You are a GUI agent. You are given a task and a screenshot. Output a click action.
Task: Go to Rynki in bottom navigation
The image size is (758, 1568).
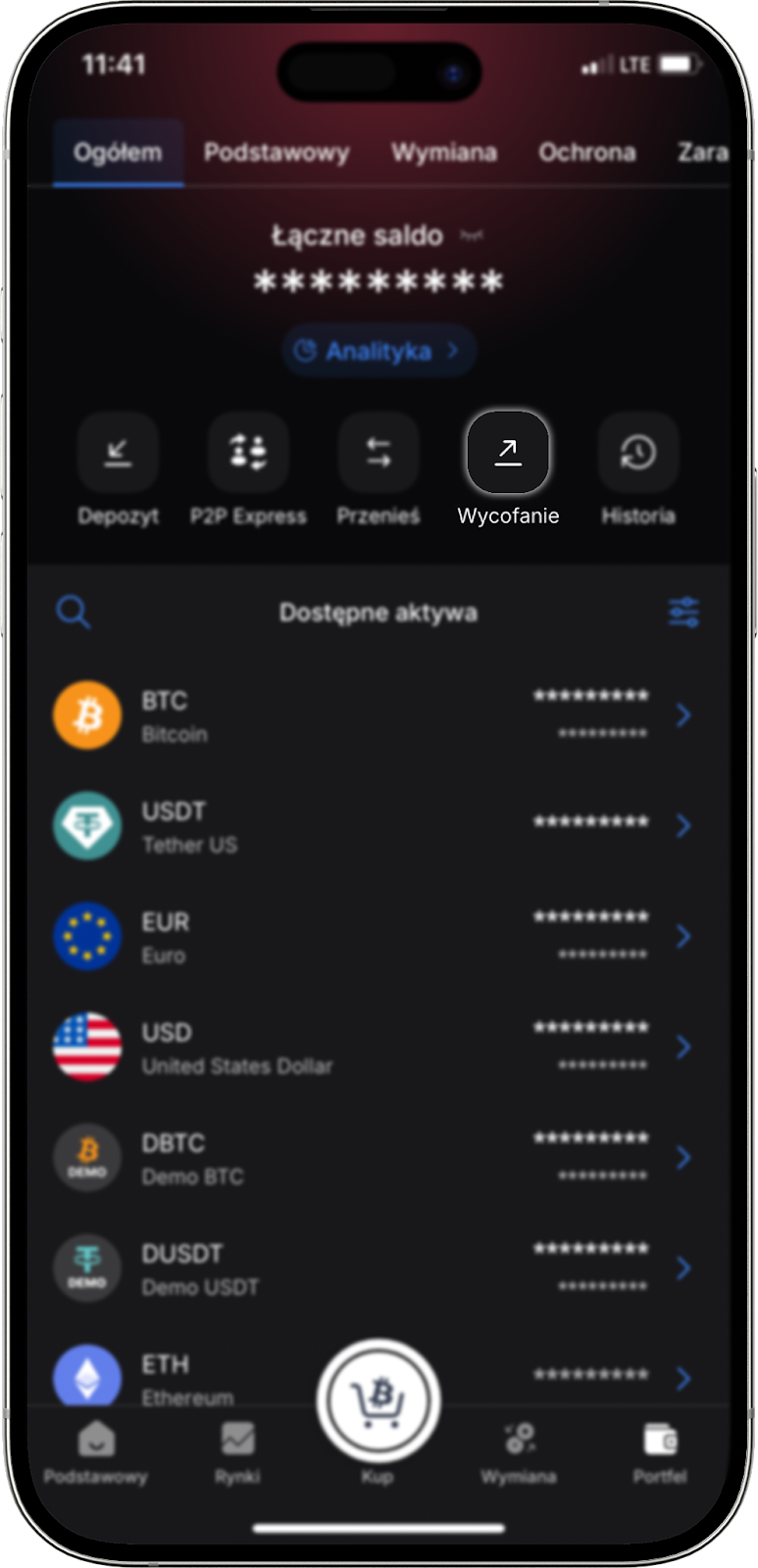click(237, 1452)
